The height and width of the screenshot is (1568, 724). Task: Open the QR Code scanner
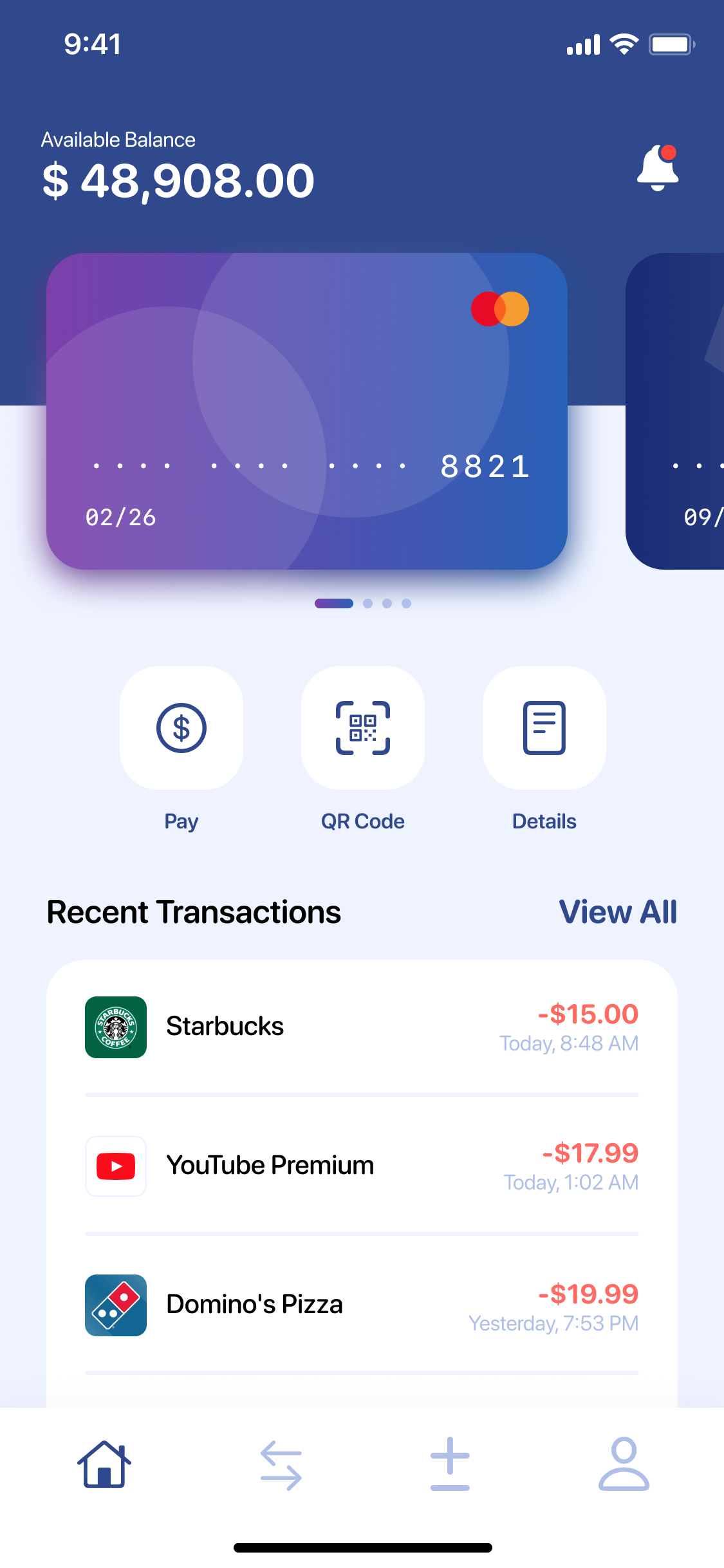click(x=363, y=728)
